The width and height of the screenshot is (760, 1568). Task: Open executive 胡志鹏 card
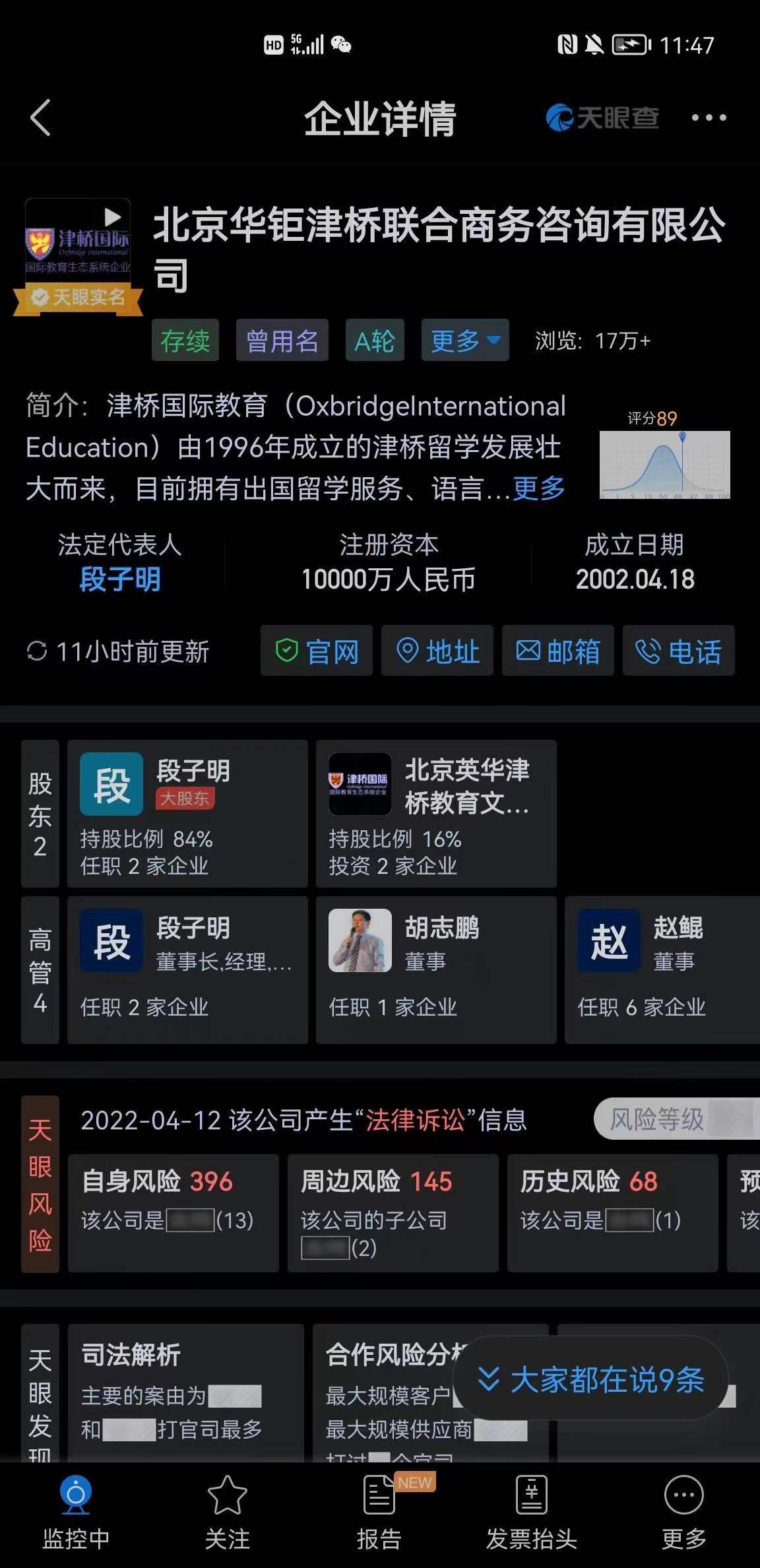coord(436,969)
